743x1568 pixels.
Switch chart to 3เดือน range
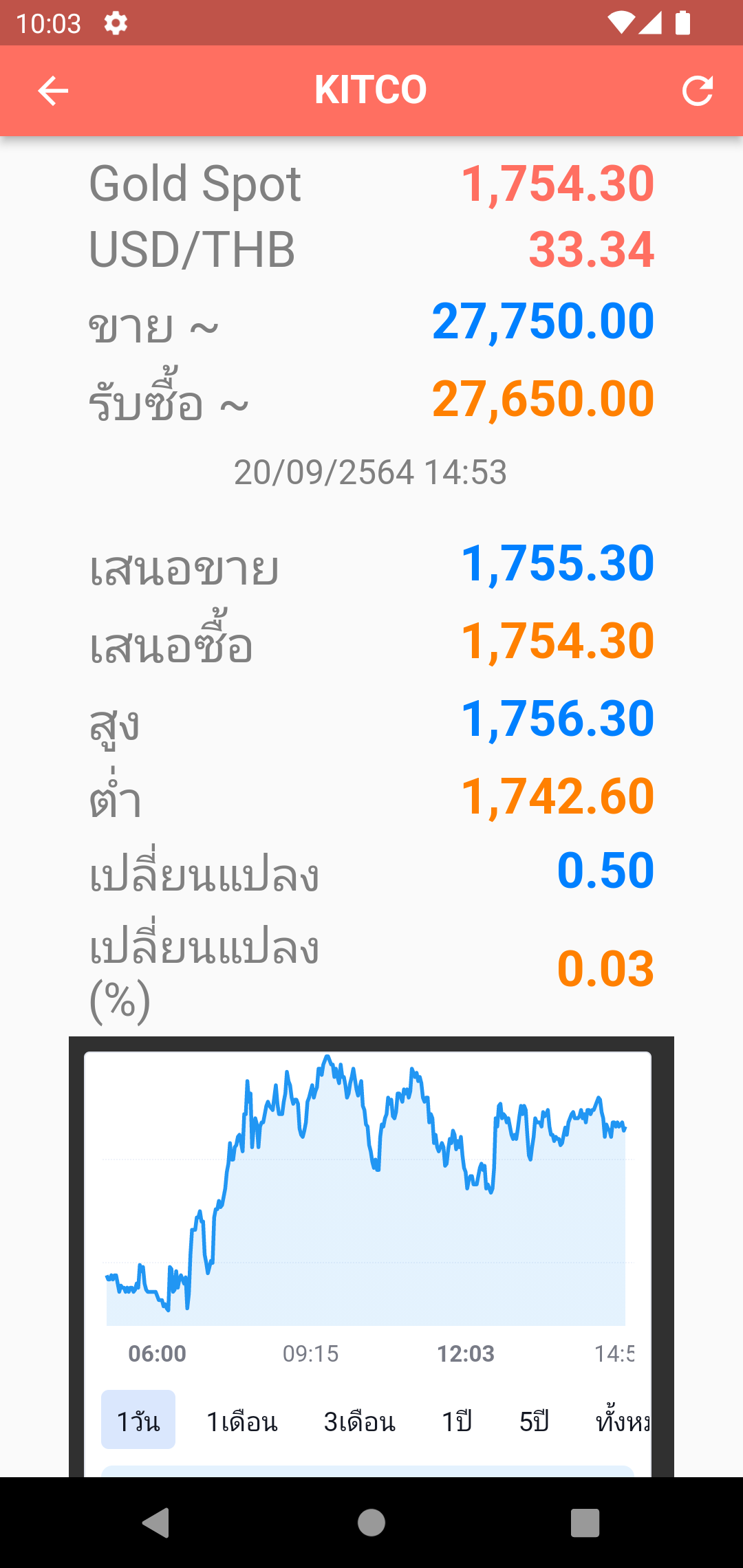pyautogui.click(x=360, y=1421)
